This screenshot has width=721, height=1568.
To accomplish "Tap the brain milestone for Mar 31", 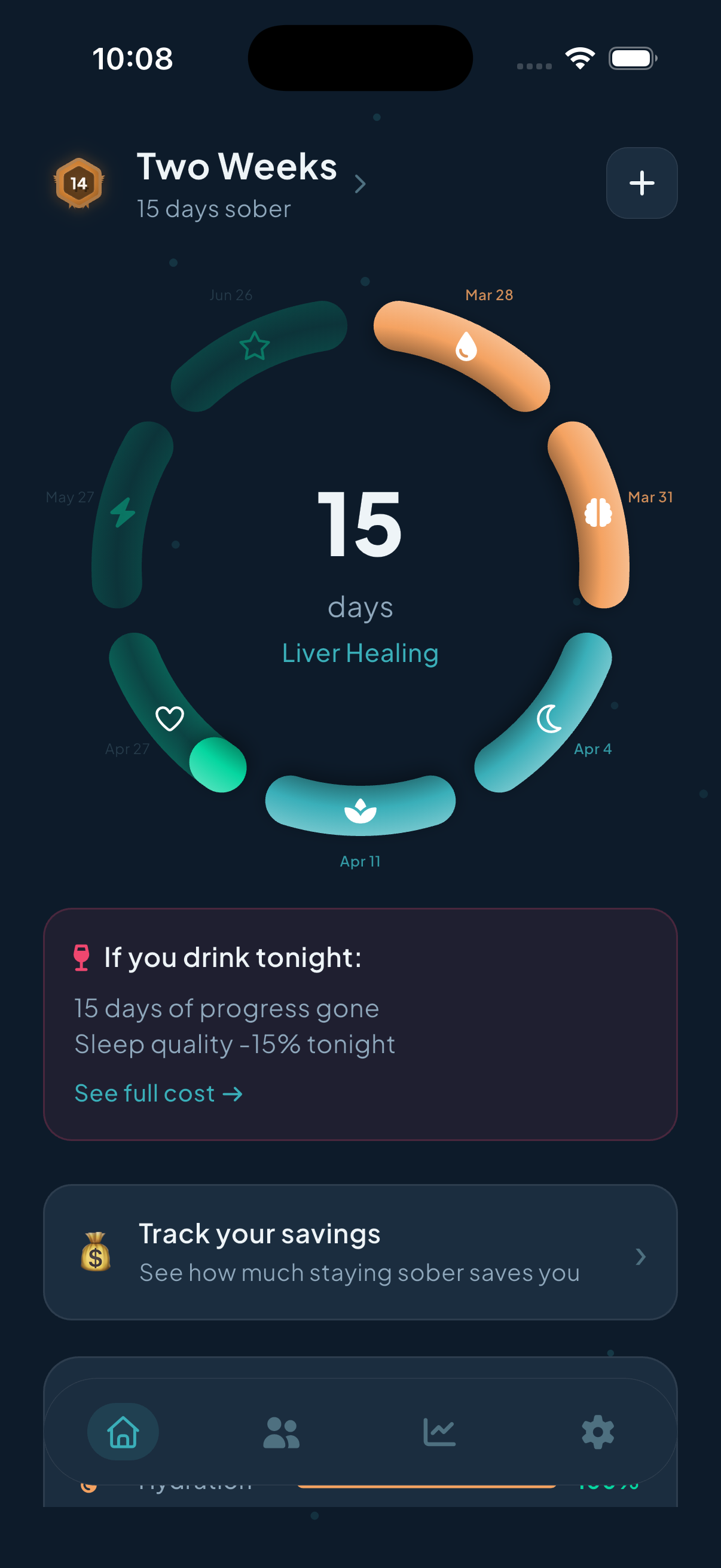I will 598,514.
